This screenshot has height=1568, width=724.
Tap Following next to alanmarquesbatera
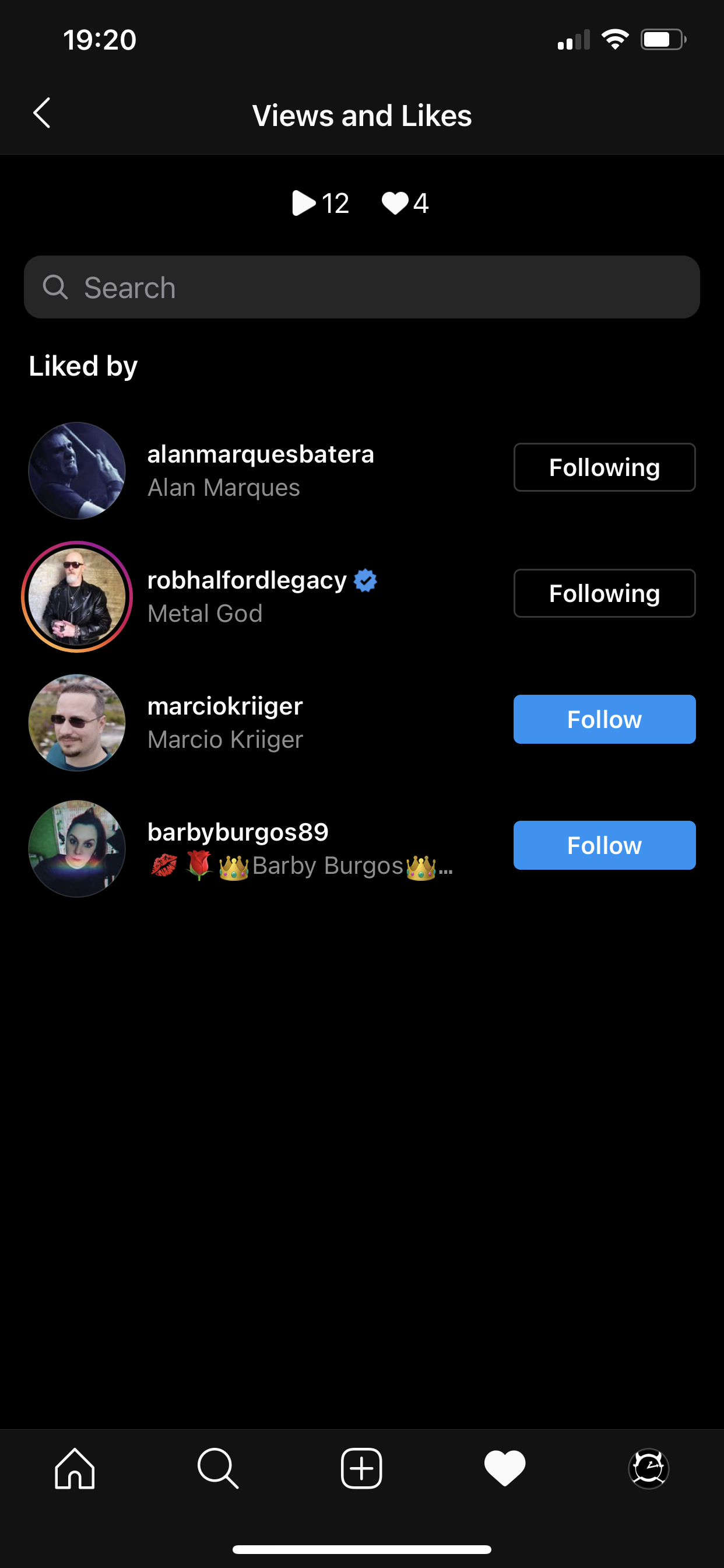603,467
